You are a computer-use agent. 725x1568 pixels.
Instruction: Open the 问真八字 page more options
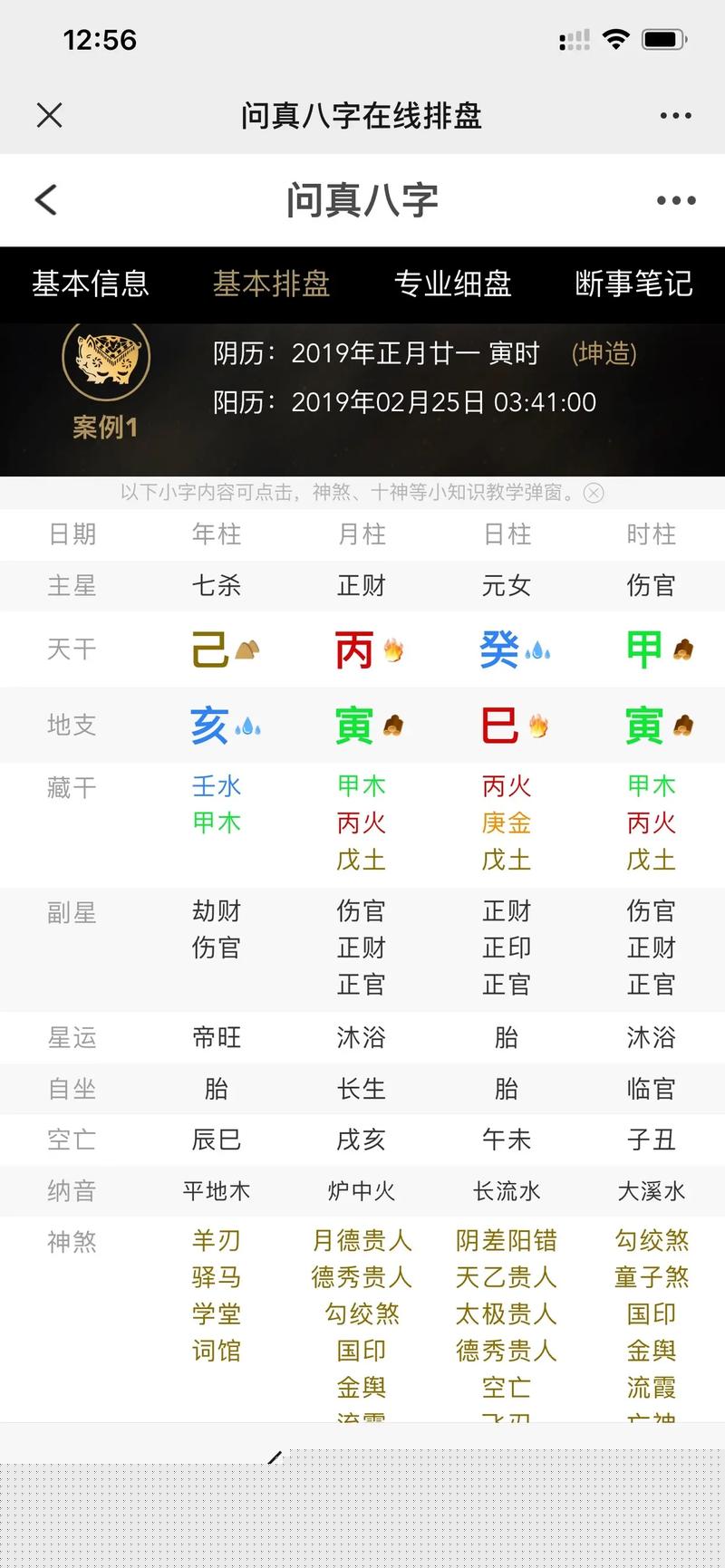[676, 201]
